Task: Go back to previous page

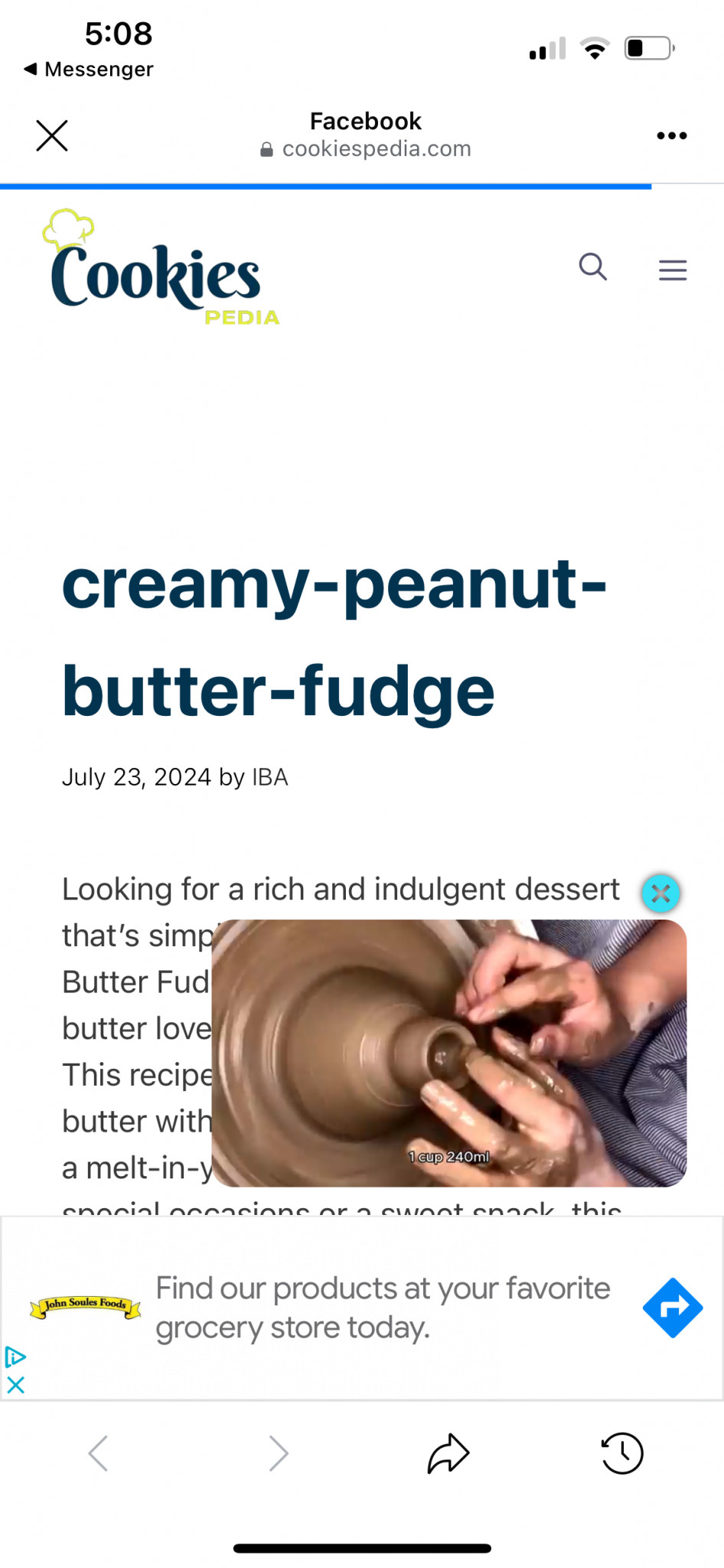Action: pos(98,1453)
